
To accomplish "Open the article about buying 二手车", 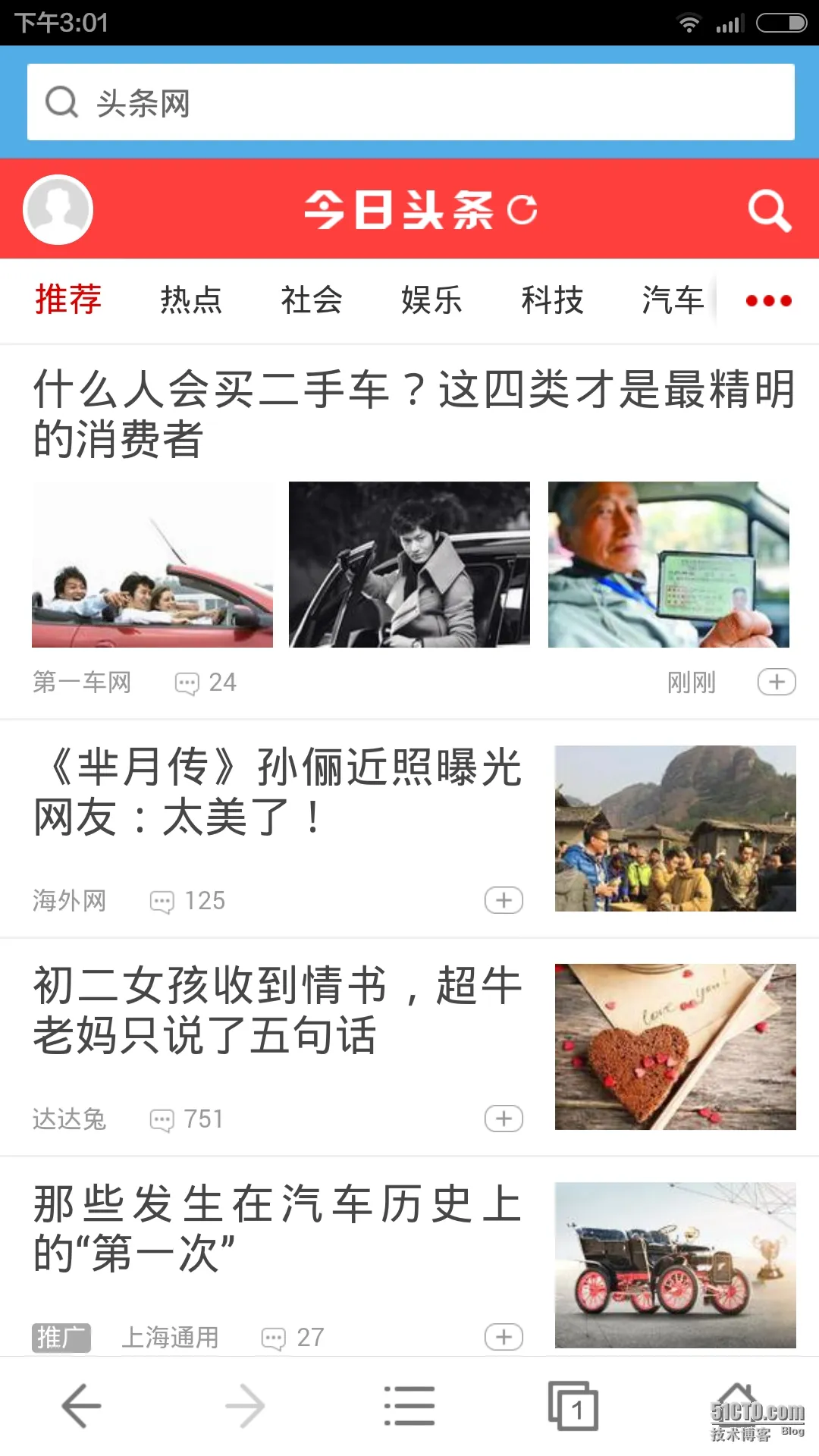I will click(x=413, y=413).
